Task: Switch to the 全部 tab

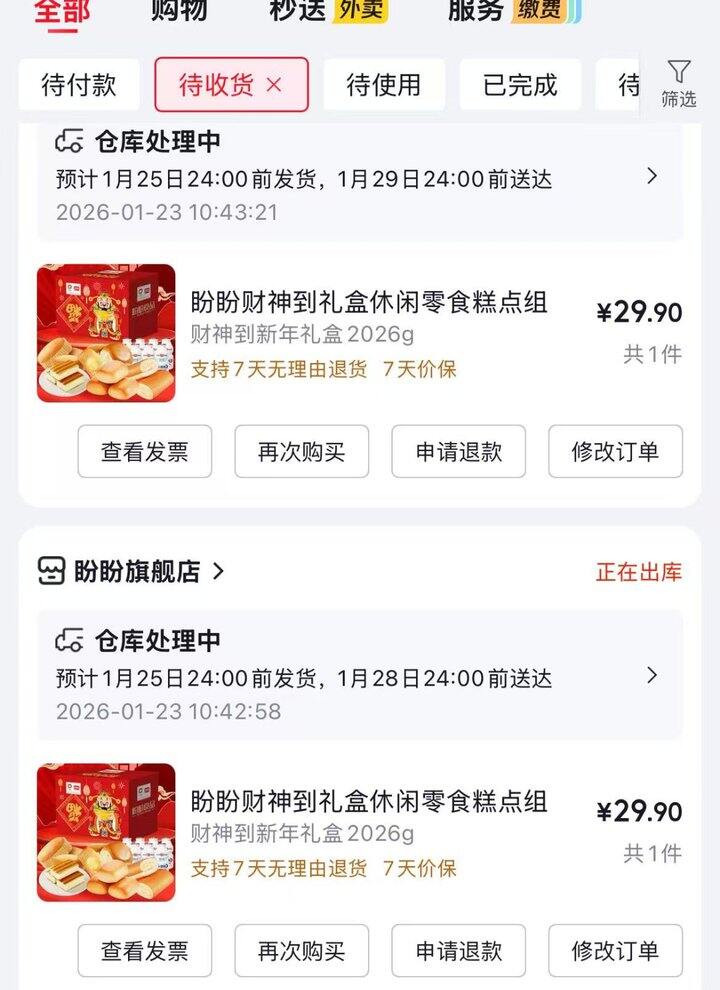Action: (x=62, y=10)
